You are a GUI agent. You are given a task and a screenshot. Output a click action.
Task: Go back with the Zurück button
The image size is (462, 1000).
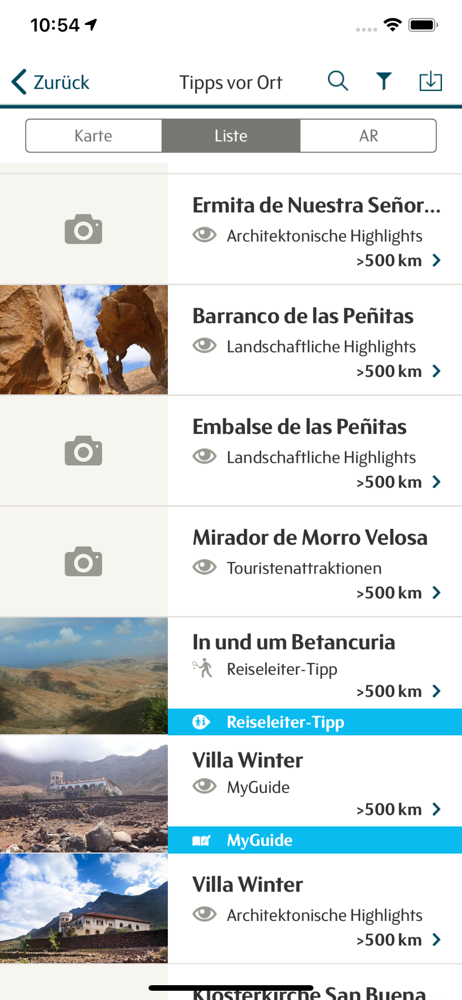pos(50,82)
